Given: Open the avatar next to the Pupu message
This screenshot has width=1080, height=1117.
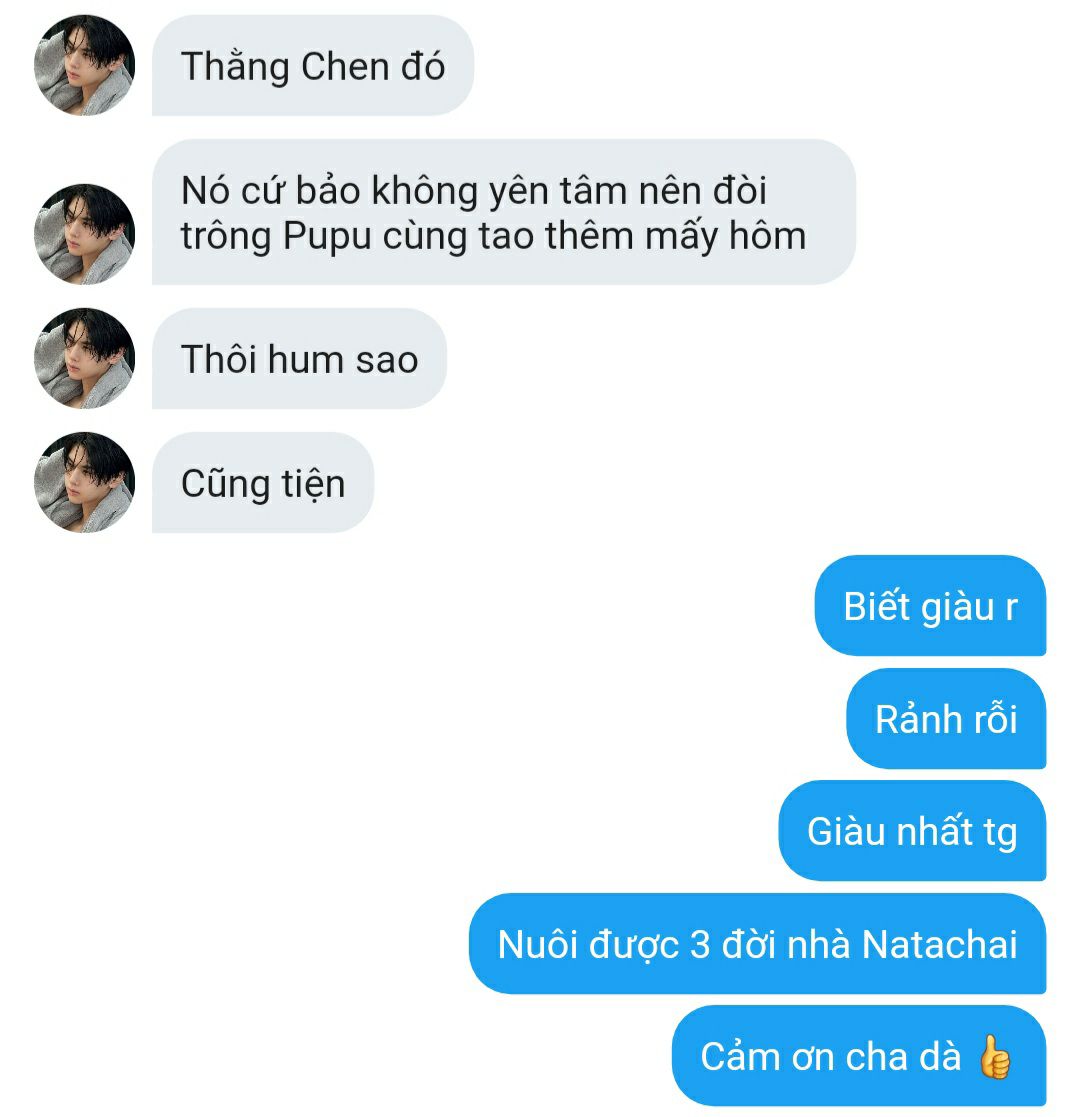Looking at the screenshot, I should pyautogui.click(x=85, y=234).
